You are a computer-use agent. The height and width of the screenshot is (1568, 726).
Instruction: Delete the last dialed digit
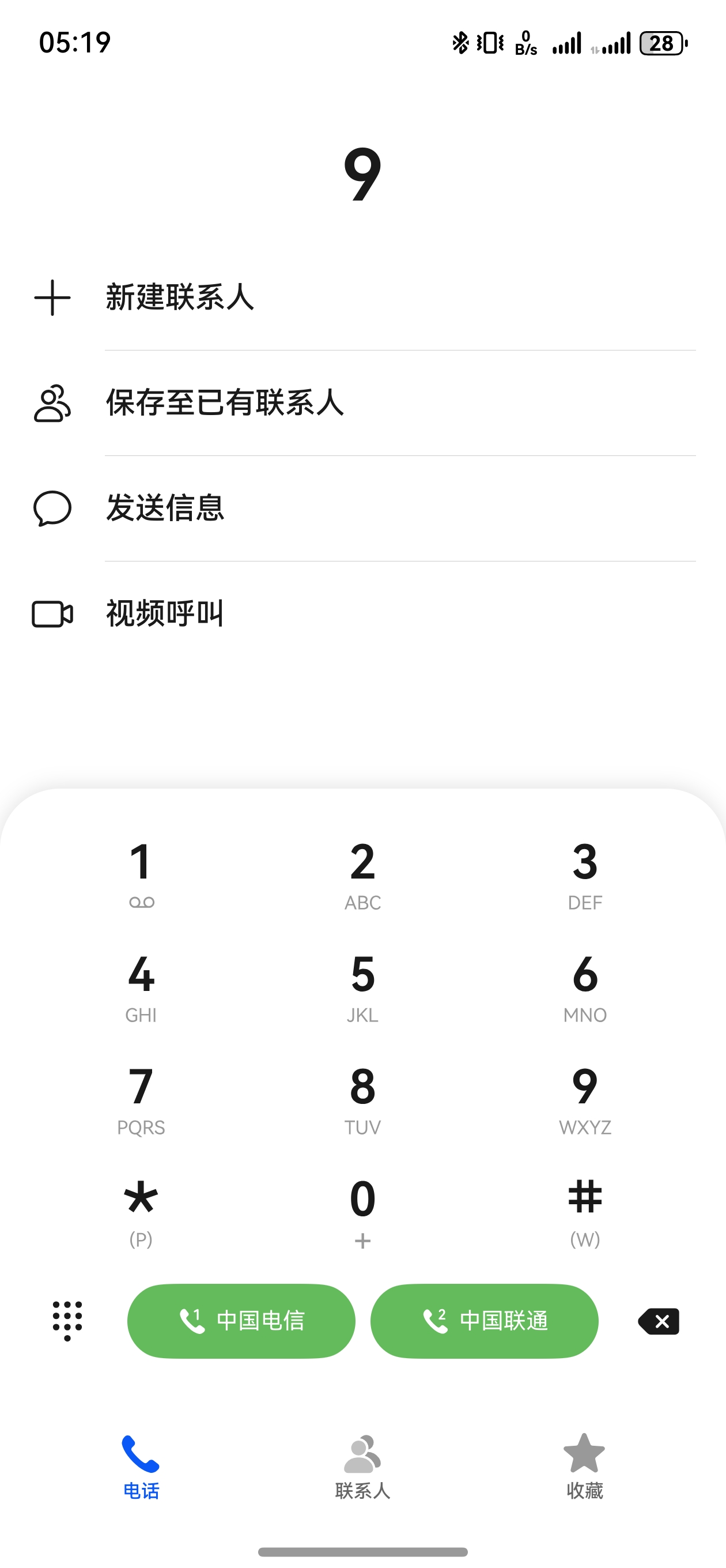(659, 1321)
